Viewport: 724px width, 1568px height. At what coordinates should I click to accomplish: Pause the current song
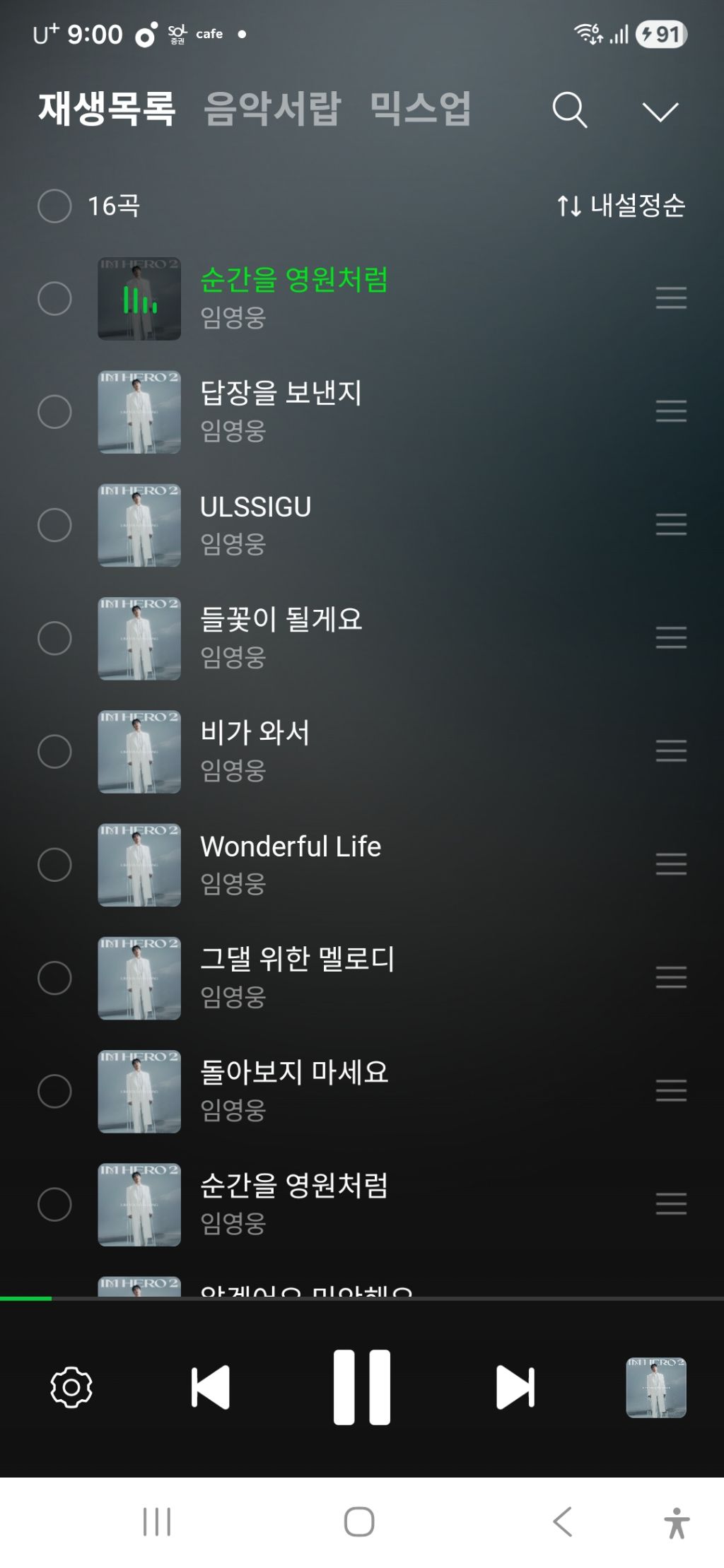pos(361,1387)
